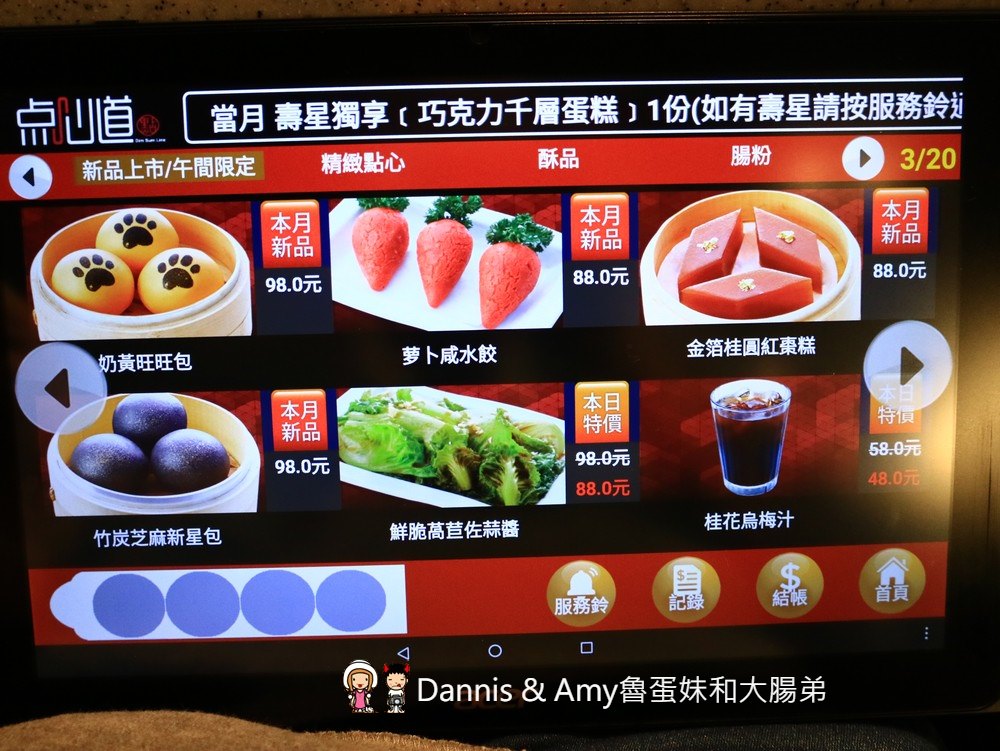Tap the Android back button
The image size is (1000, 751).
click(403, 652)
